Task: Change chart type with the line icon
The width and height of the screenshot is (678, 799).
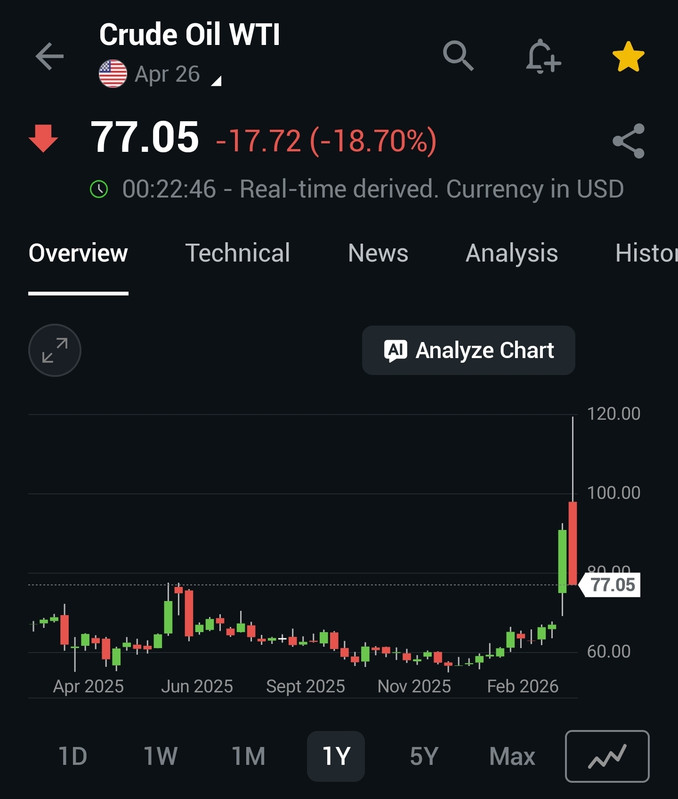Action: coord(607,756)
